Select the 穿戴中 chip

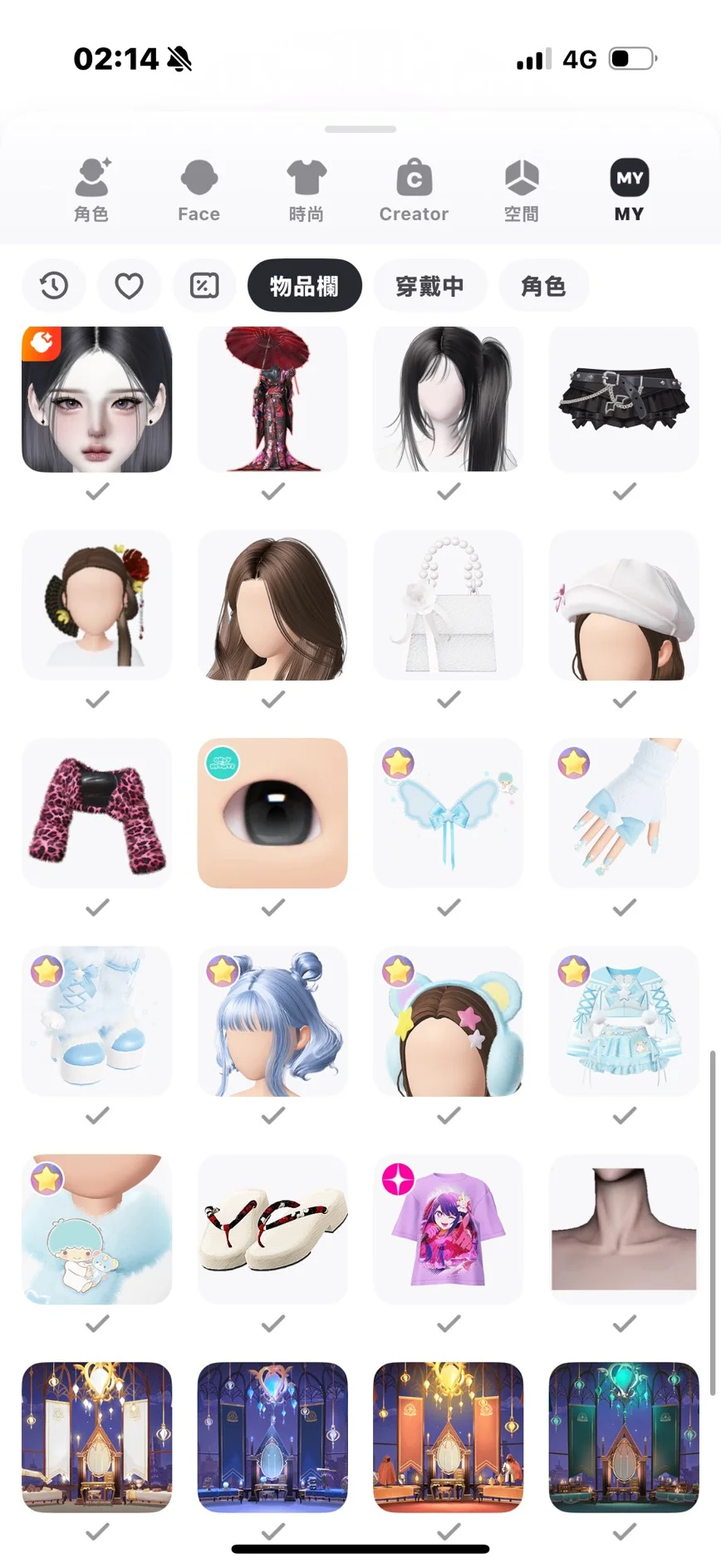click(x=429, y=286)
